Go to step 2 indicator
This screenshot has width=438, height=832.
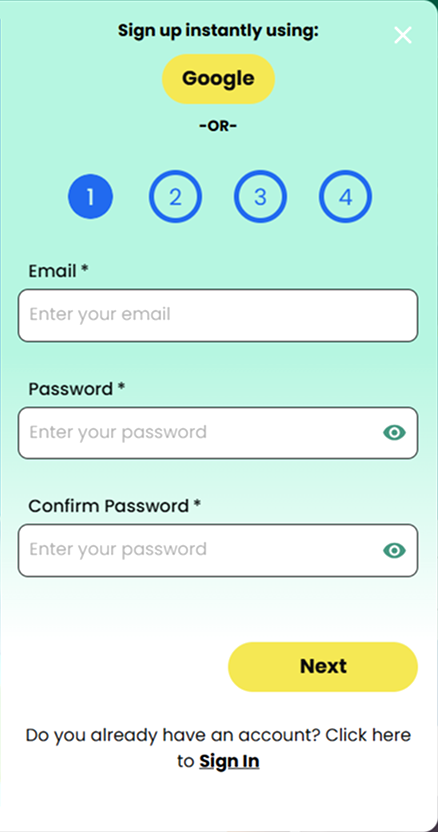(x=175, y=197)
